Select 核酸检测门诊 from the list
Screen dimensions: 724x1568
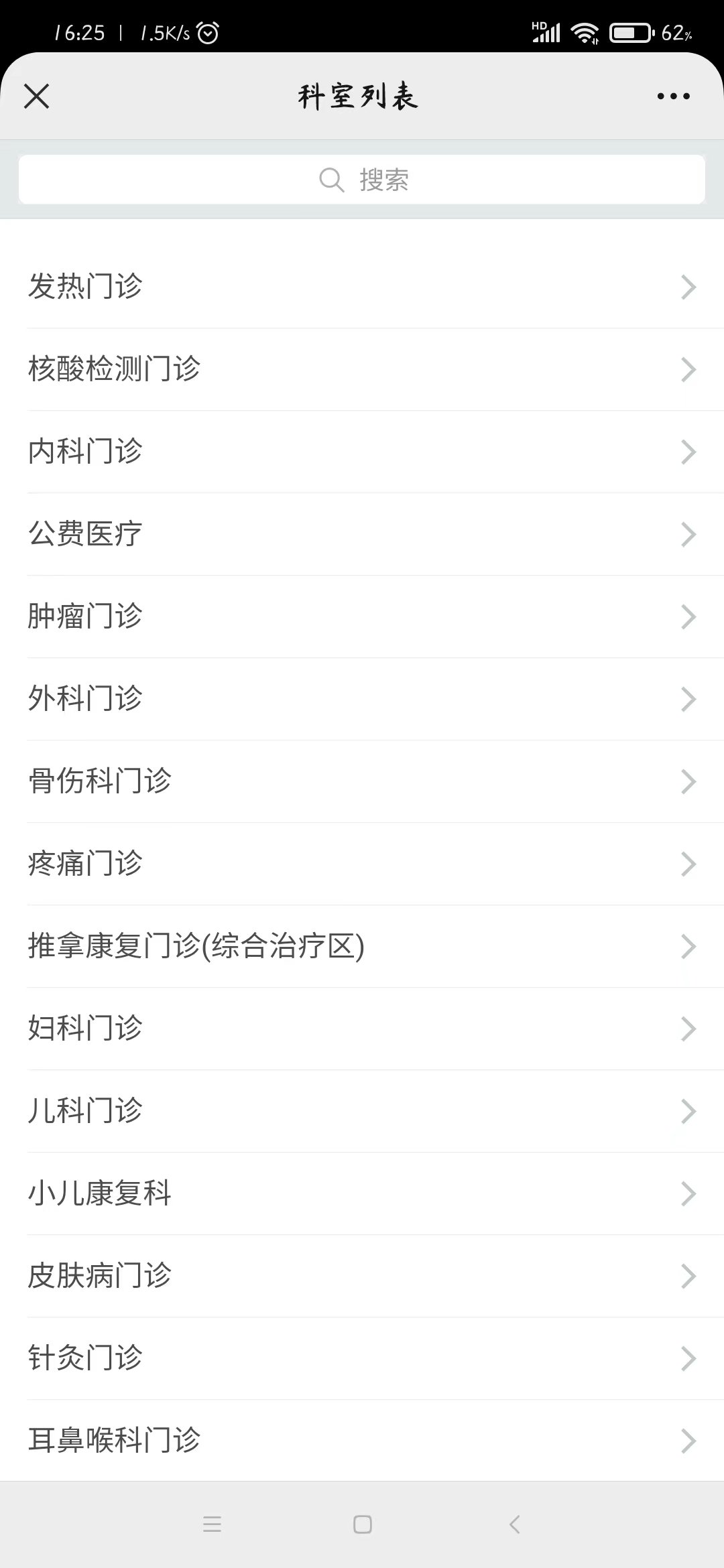coord(362,369)
